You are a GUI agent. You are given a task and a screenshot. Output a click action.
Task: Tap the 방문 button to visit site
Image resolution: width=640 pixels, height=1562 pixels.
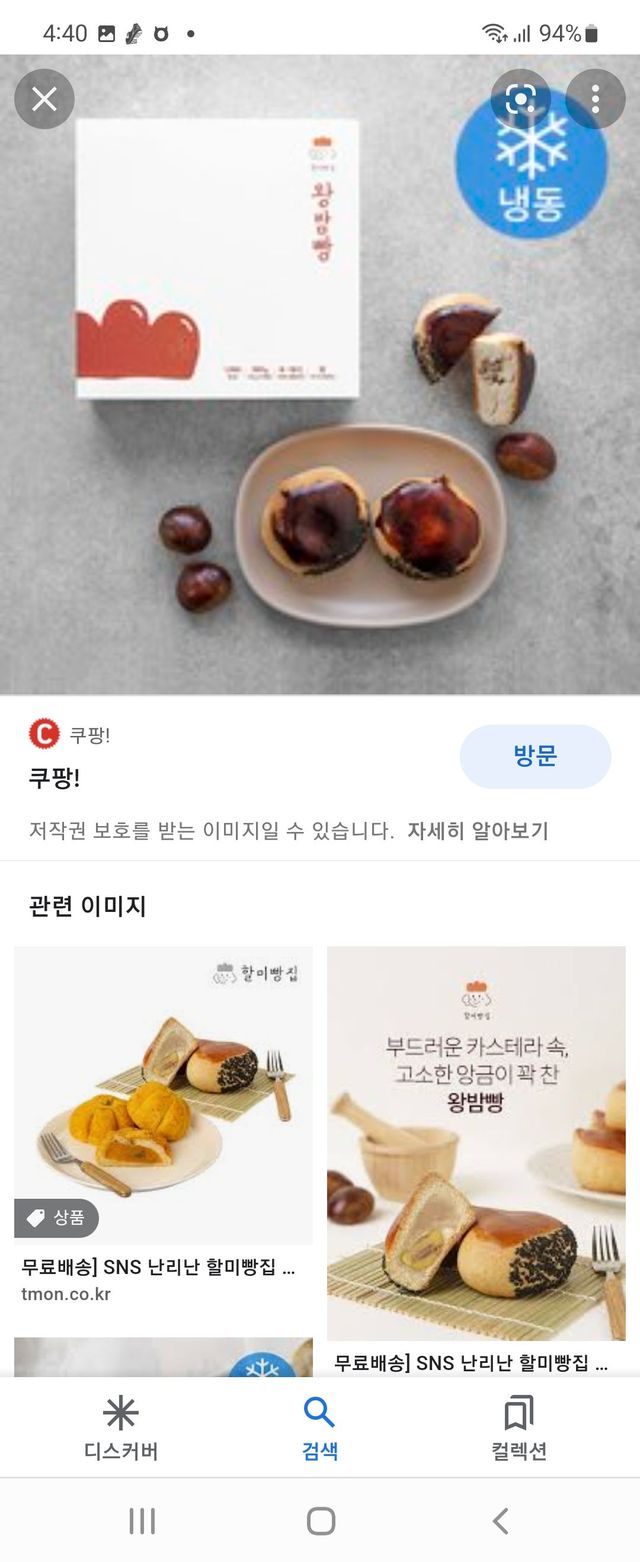pos(535,757)
